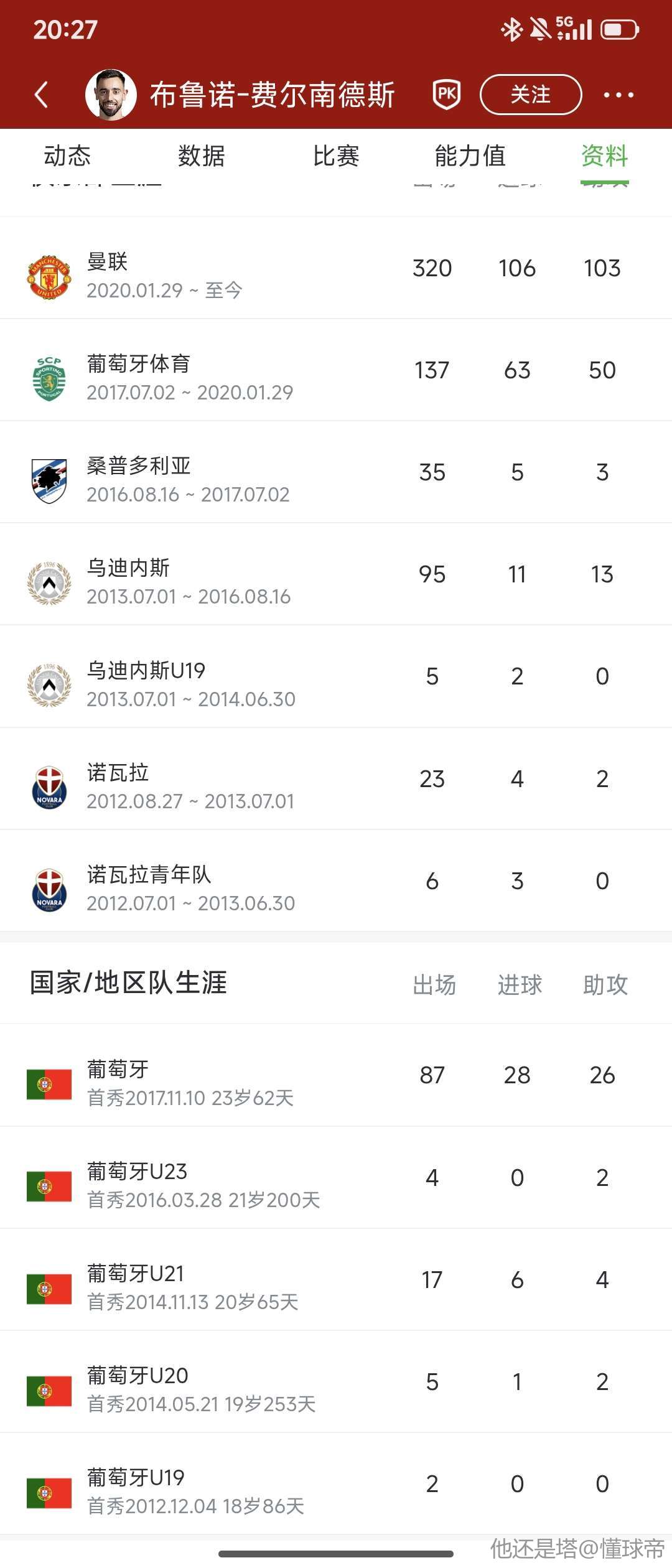This screenshot has width=672, height=1568.
Task: Select the 资料 tab
Action: 604,156
